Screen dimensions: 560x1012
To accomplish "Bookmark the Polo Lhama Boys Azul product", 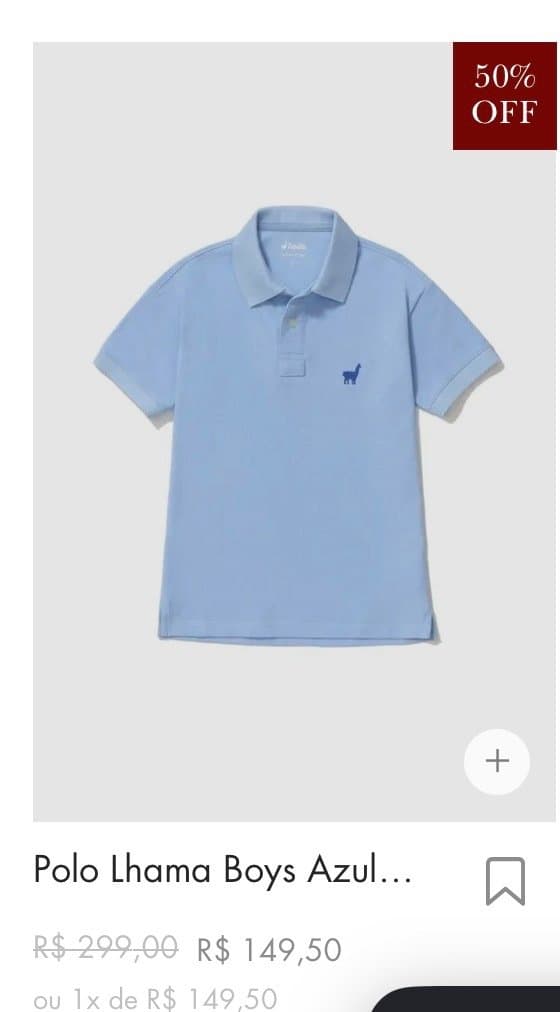I will click(x=505, y=880).
